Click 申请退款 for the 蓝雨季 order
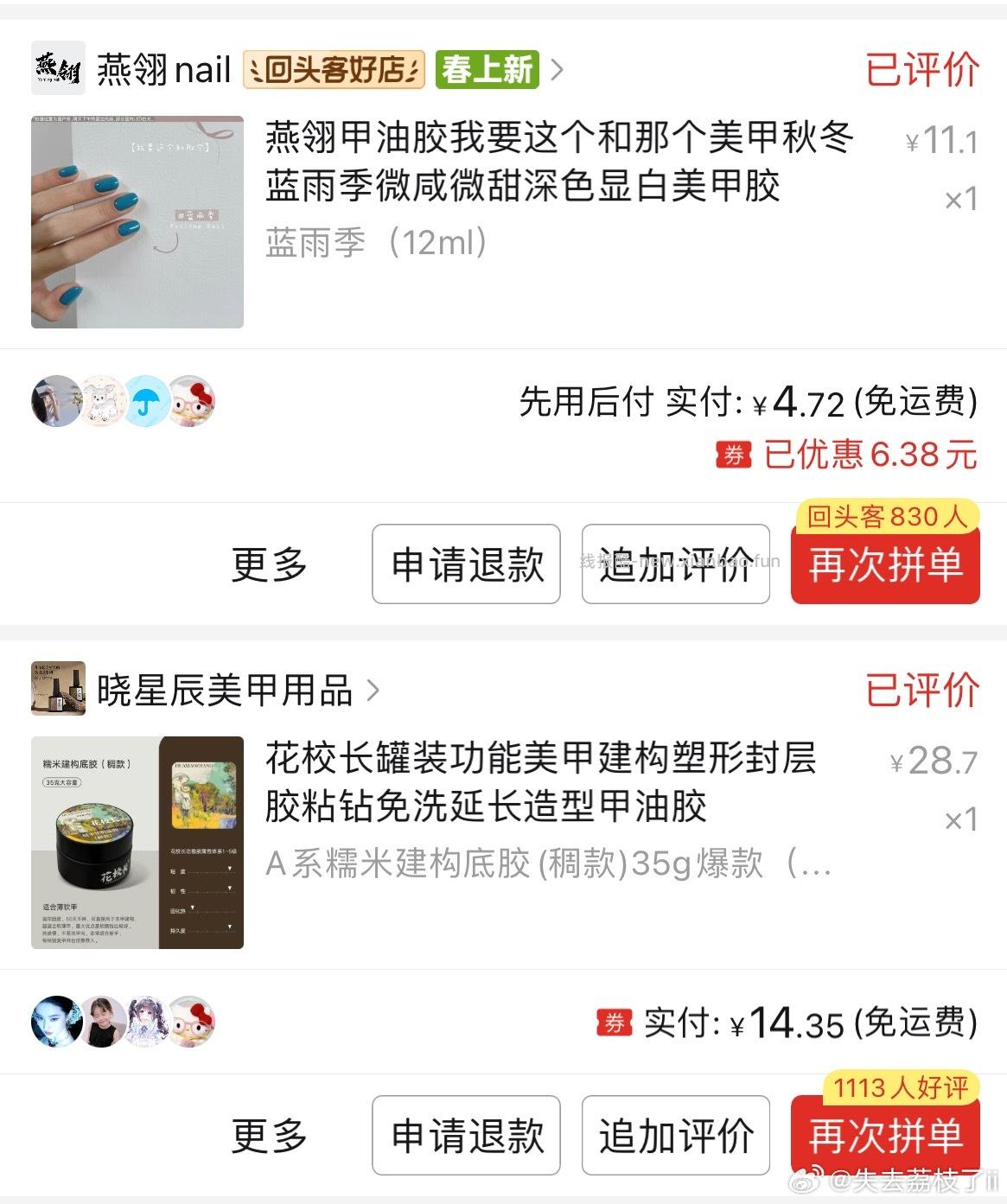This screenshot has height=1204, width=1007. 466,564
